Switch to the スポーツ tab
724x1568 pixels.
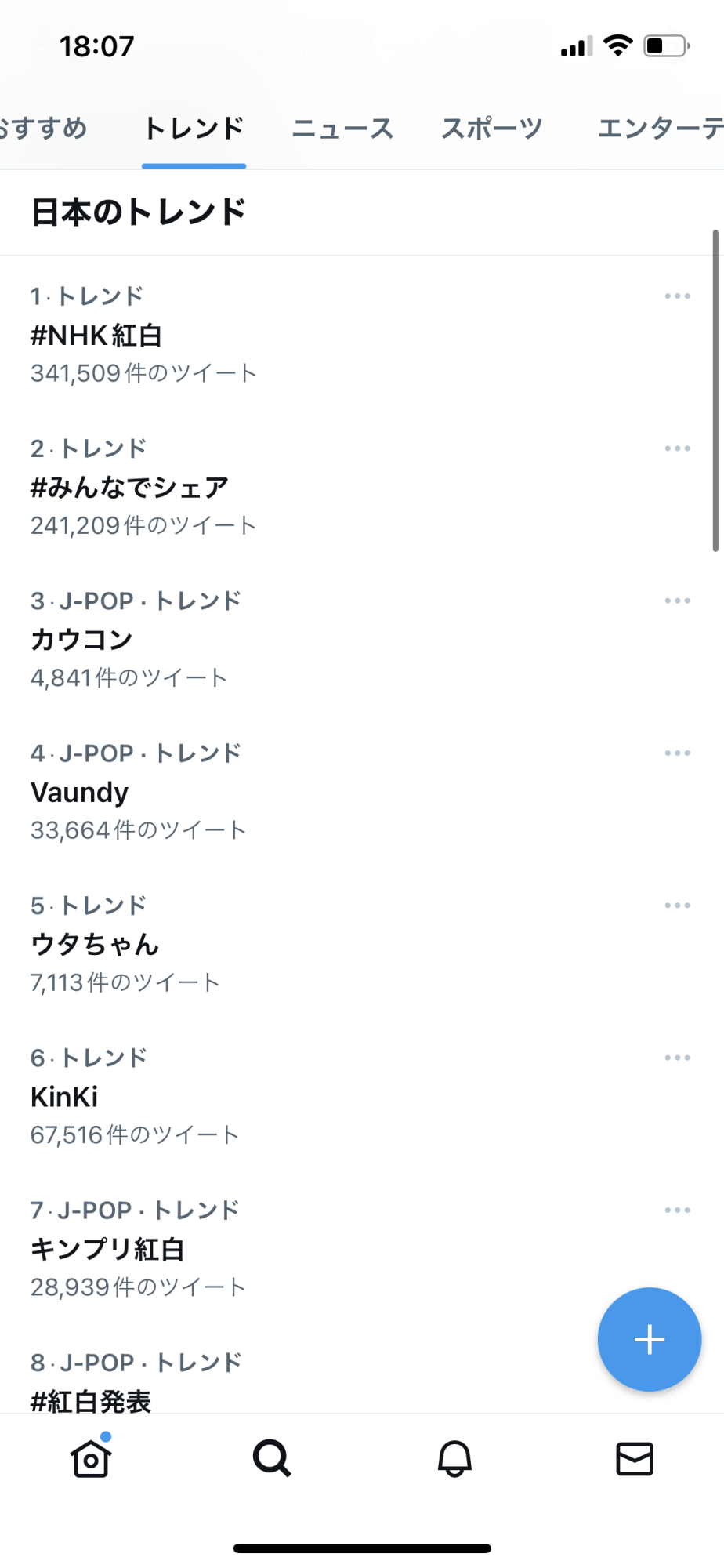tap(491, 129)
